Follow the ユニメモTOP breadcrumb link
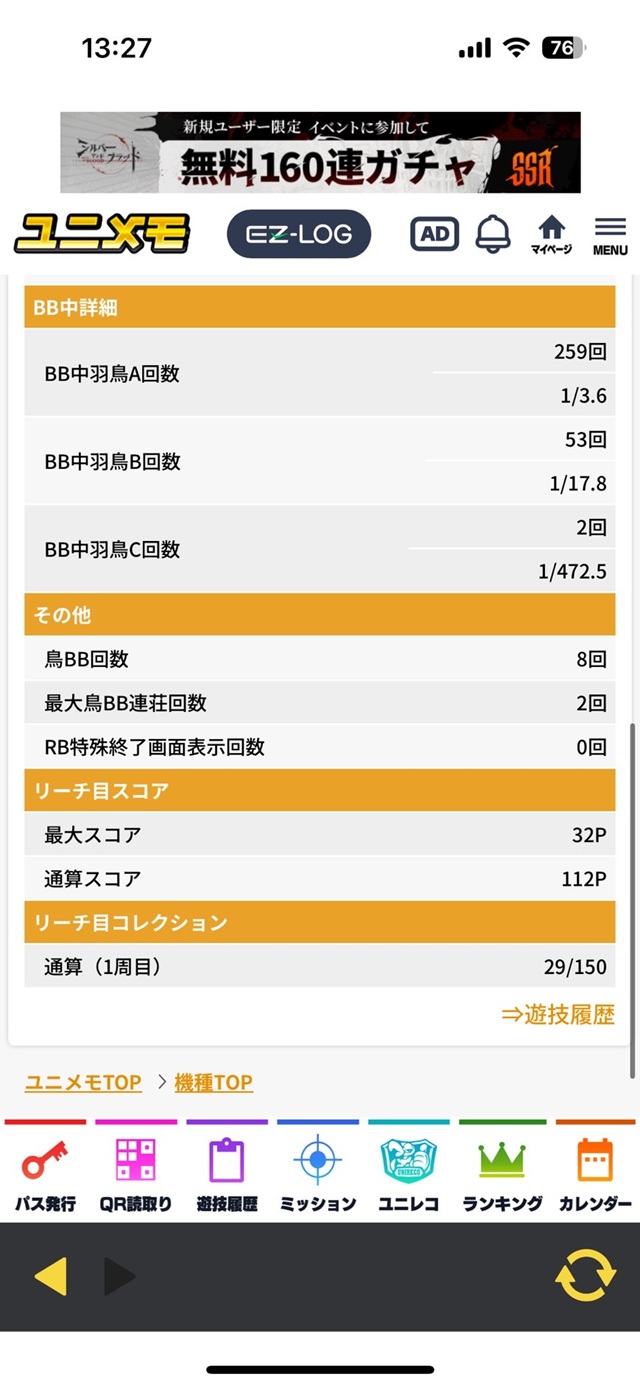This screenshot has height=1387, width=640. 83,1082
